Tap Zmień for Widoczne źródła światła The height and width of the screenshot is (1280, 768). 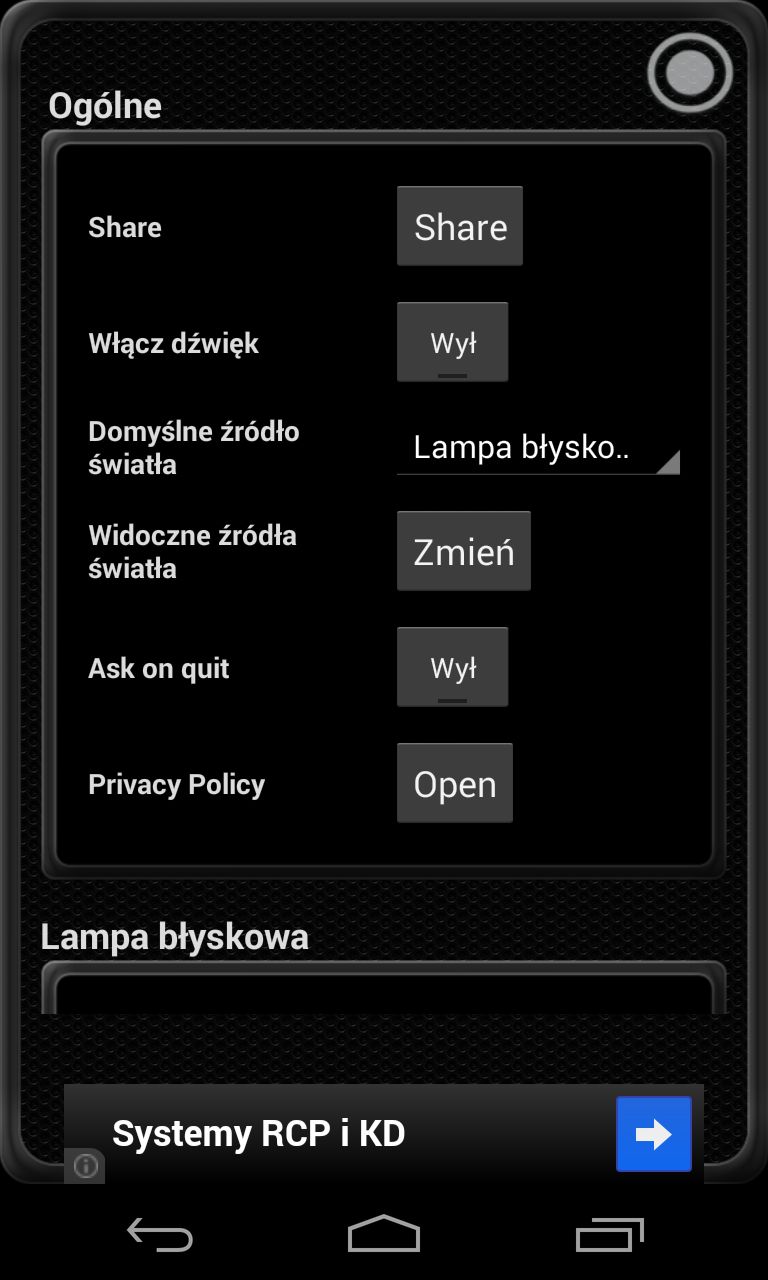(x=464, y=551)
